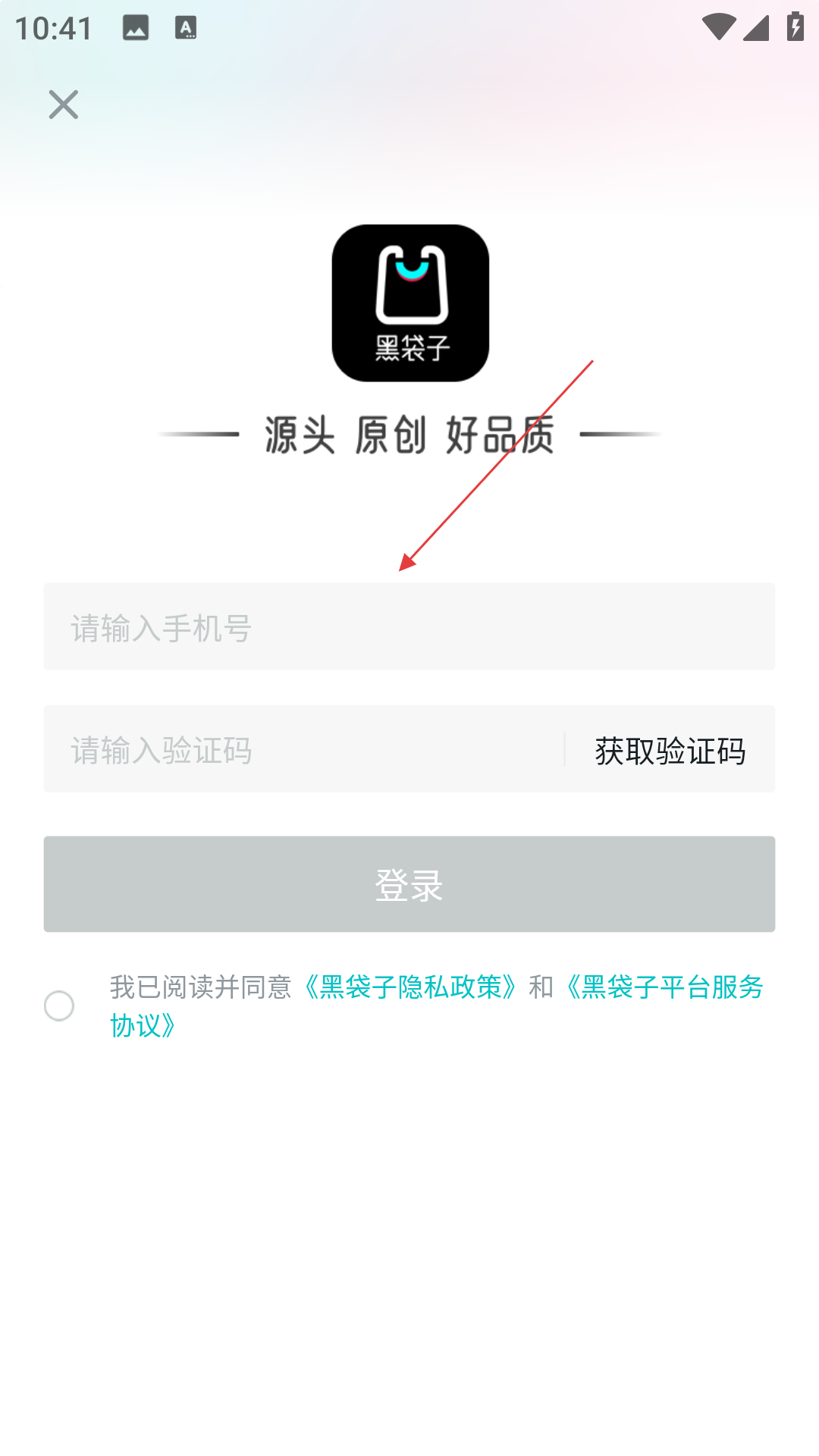Tap 获取验证码 to get a code
The image size is (819, 1456).
click(670, 751)
